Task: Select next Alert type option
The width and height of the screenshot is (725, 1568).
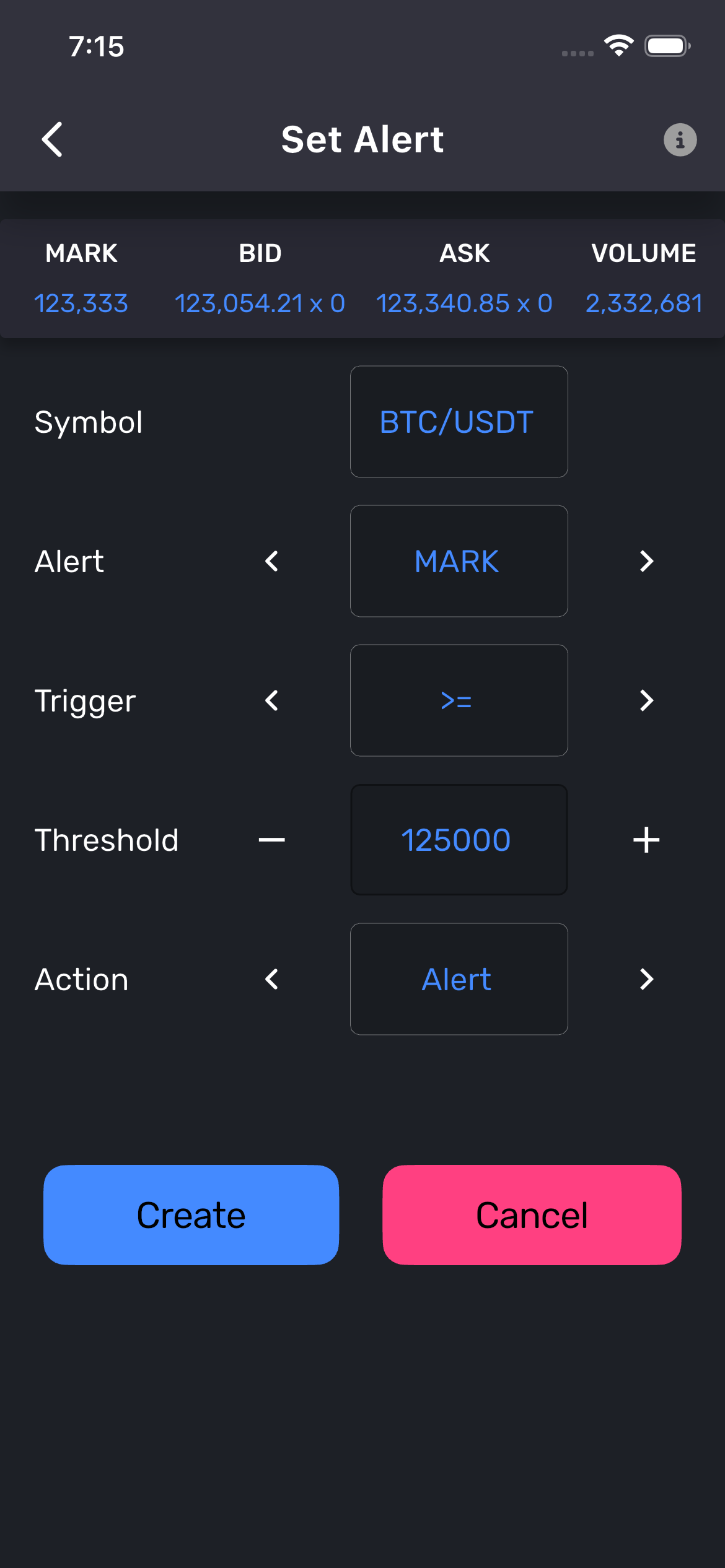Action: coord(646,561)
